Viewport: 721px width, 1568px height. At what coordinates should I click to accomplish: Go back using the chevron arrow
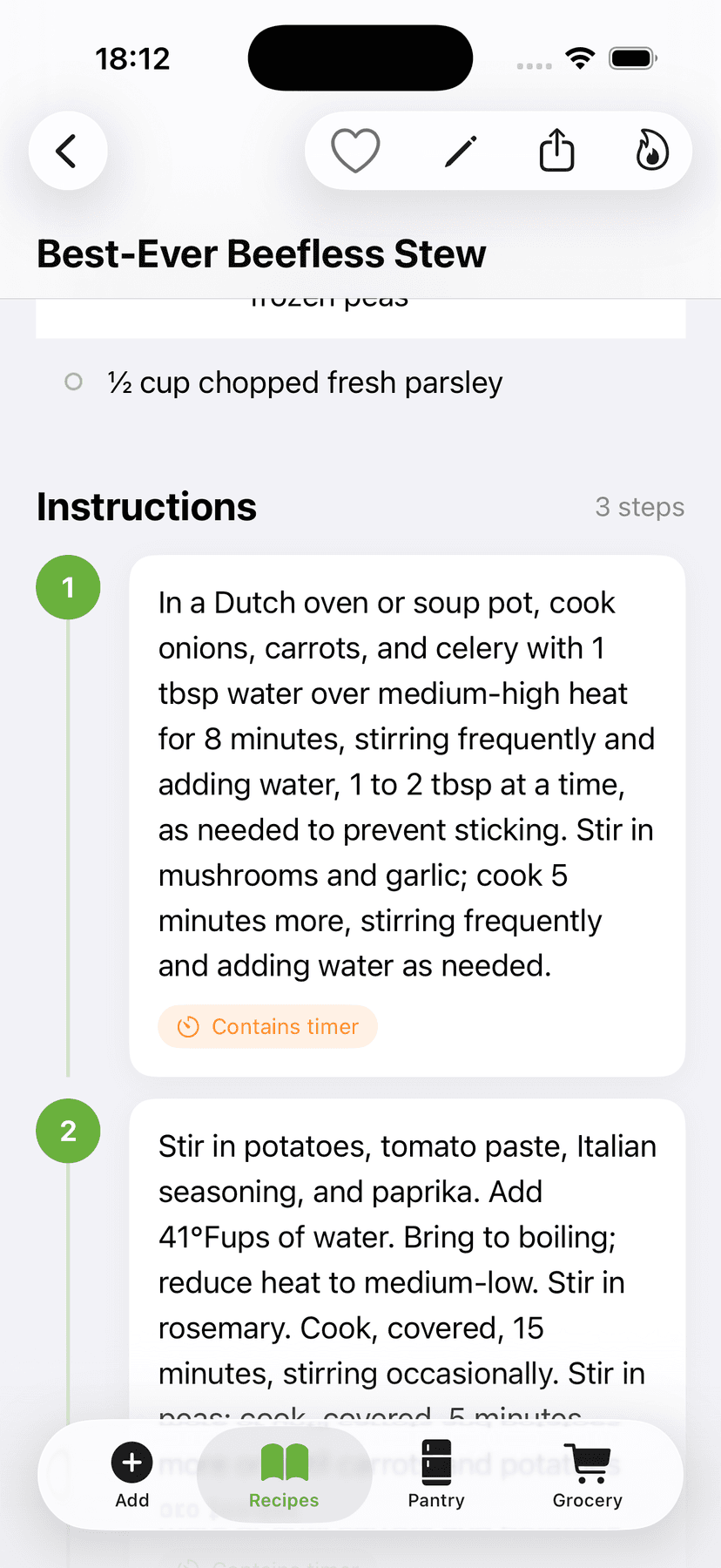tap(67, 150)
